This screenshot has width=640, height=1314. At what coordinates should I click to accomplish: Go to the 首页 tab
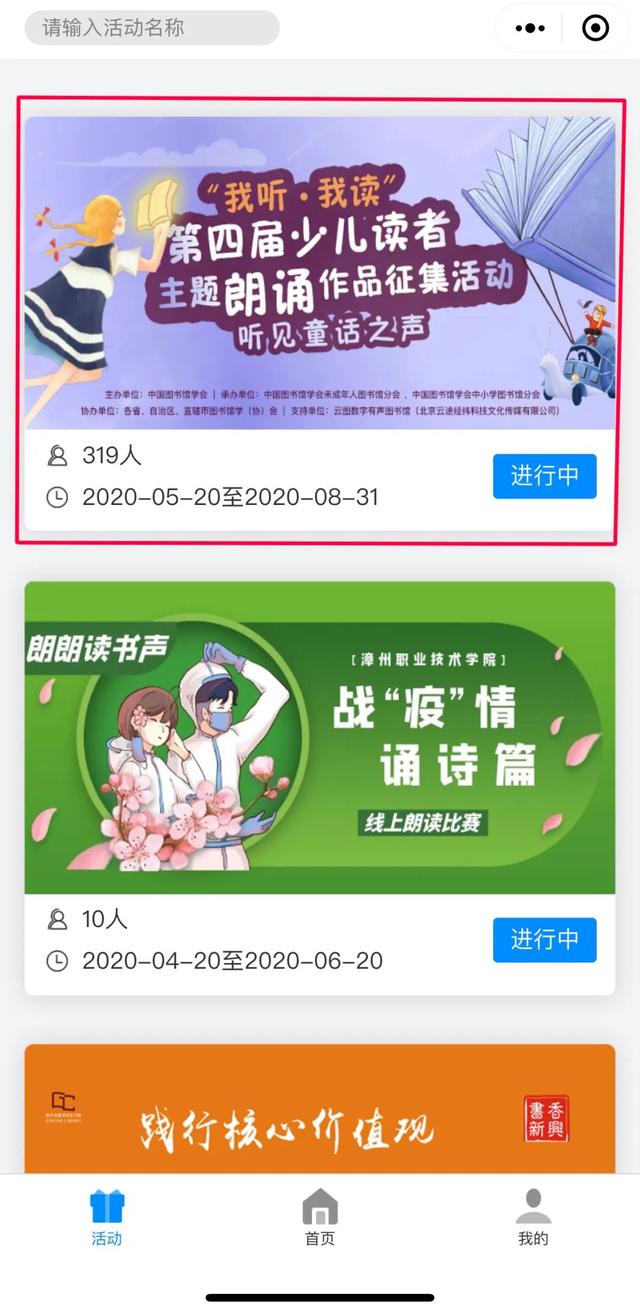pyautogui.click(x=320, y=1217)
